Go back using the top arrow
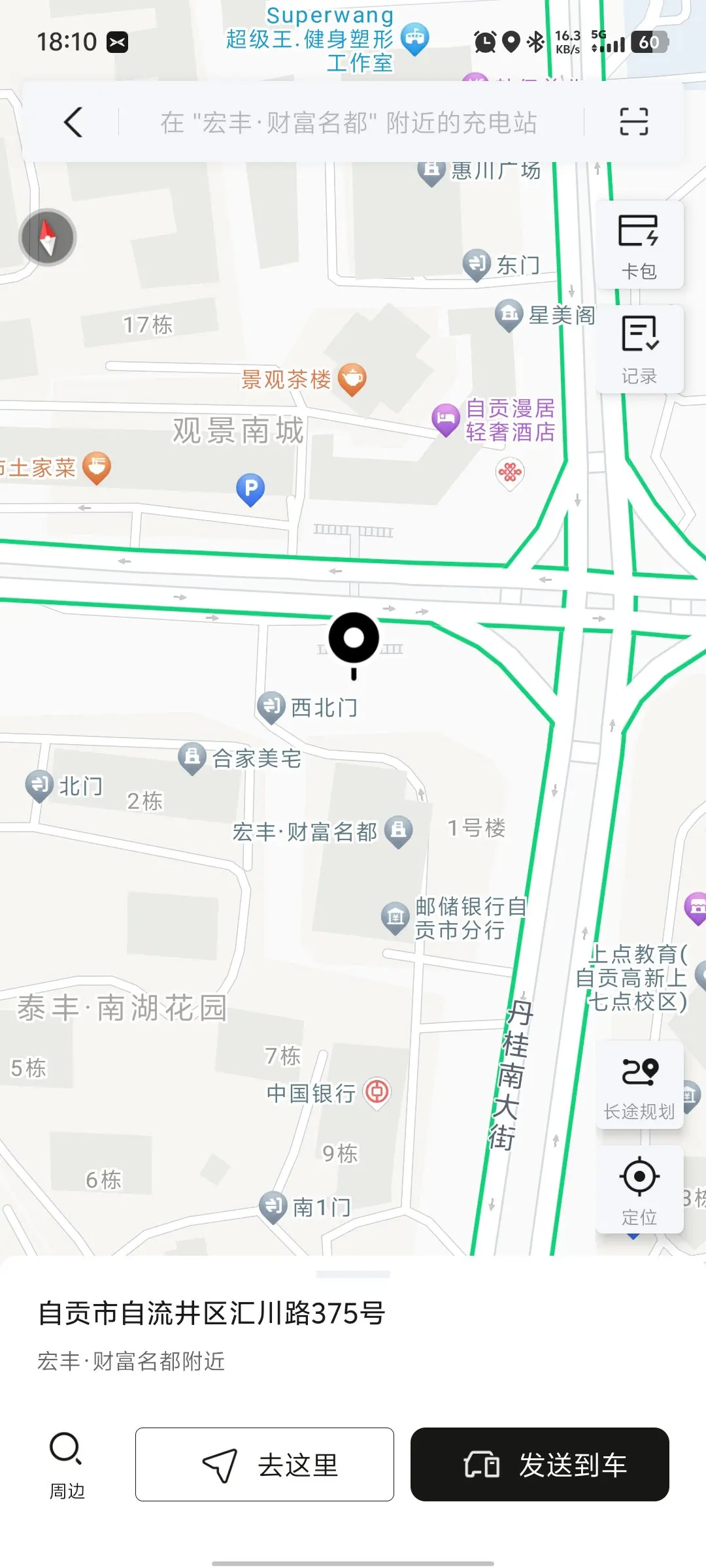706x1568 pixels. (73, 122)
